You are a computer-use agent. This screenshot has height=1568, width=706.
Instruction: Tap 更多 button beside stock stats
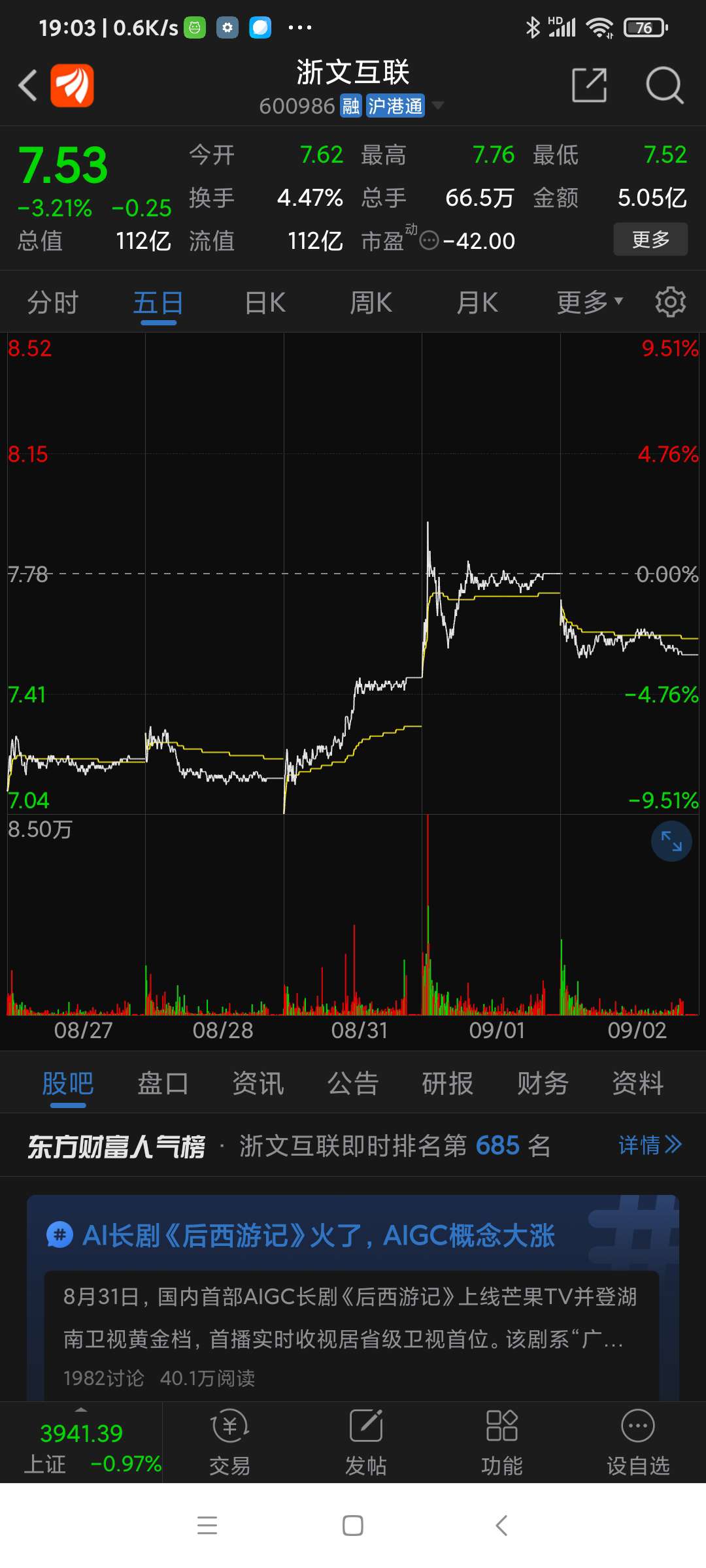(650, 239)
